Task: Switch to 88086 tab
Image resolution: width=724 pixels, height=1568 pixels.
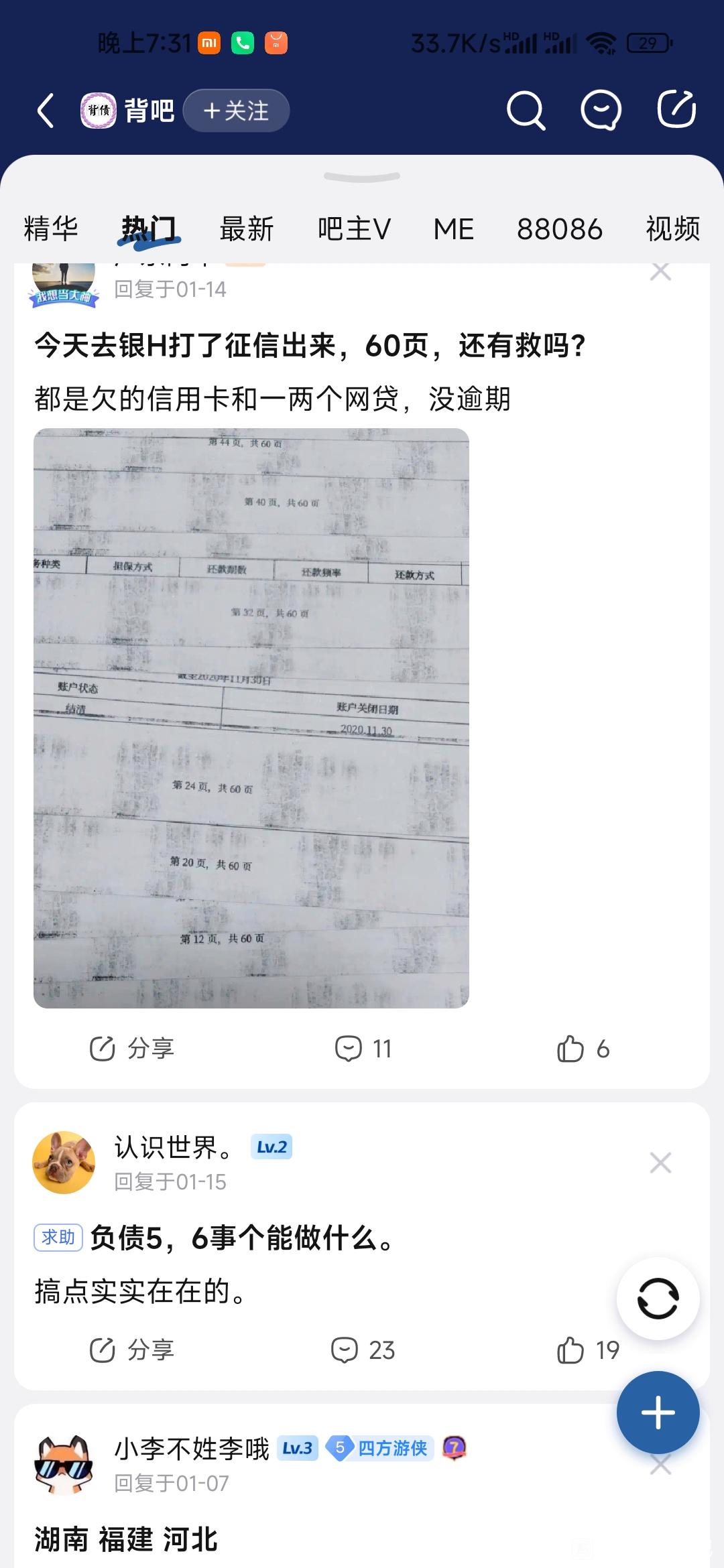Action: (560, 229)
